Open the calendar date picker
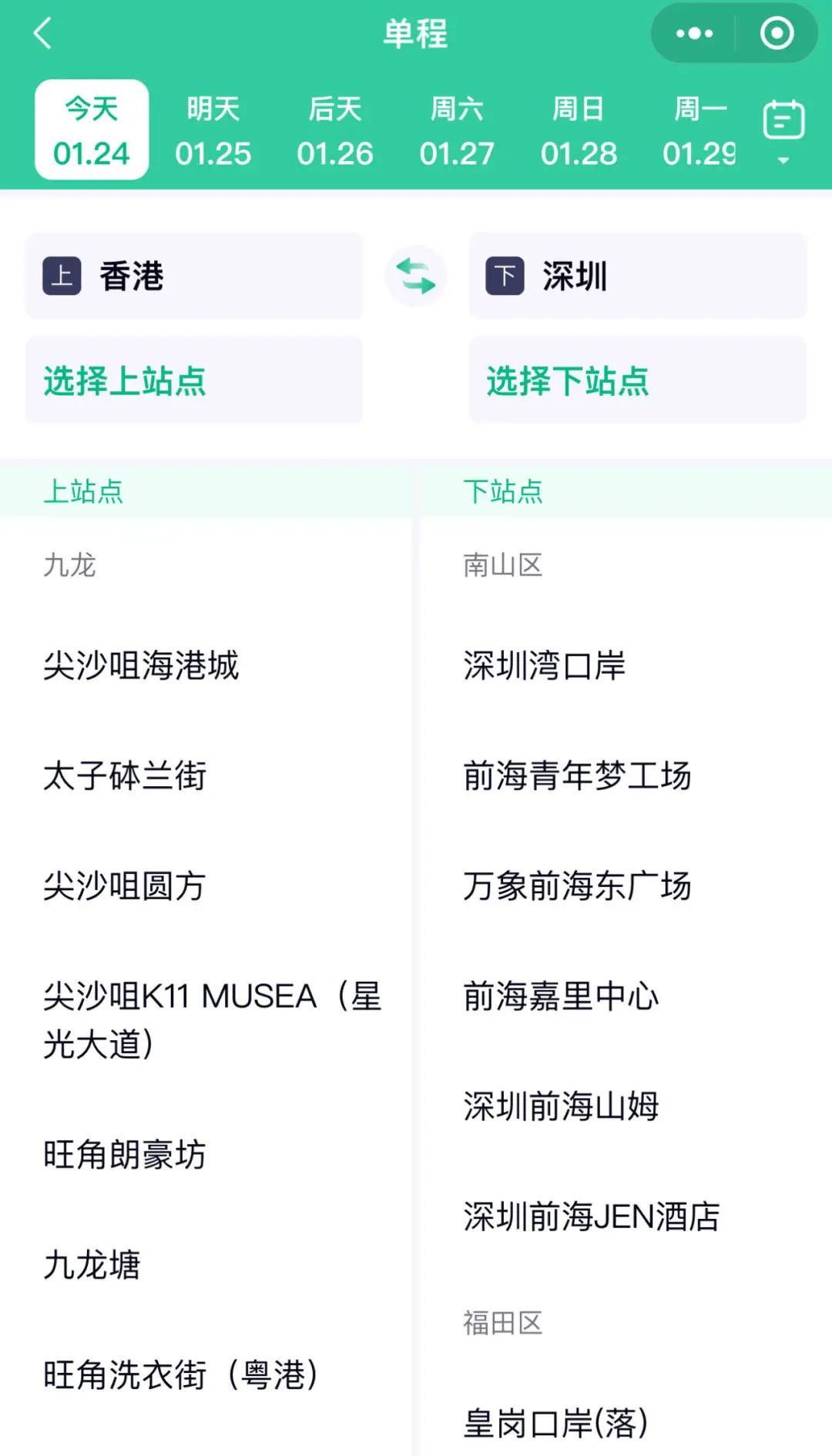The image size is (832, 1456). pos(783,129)
